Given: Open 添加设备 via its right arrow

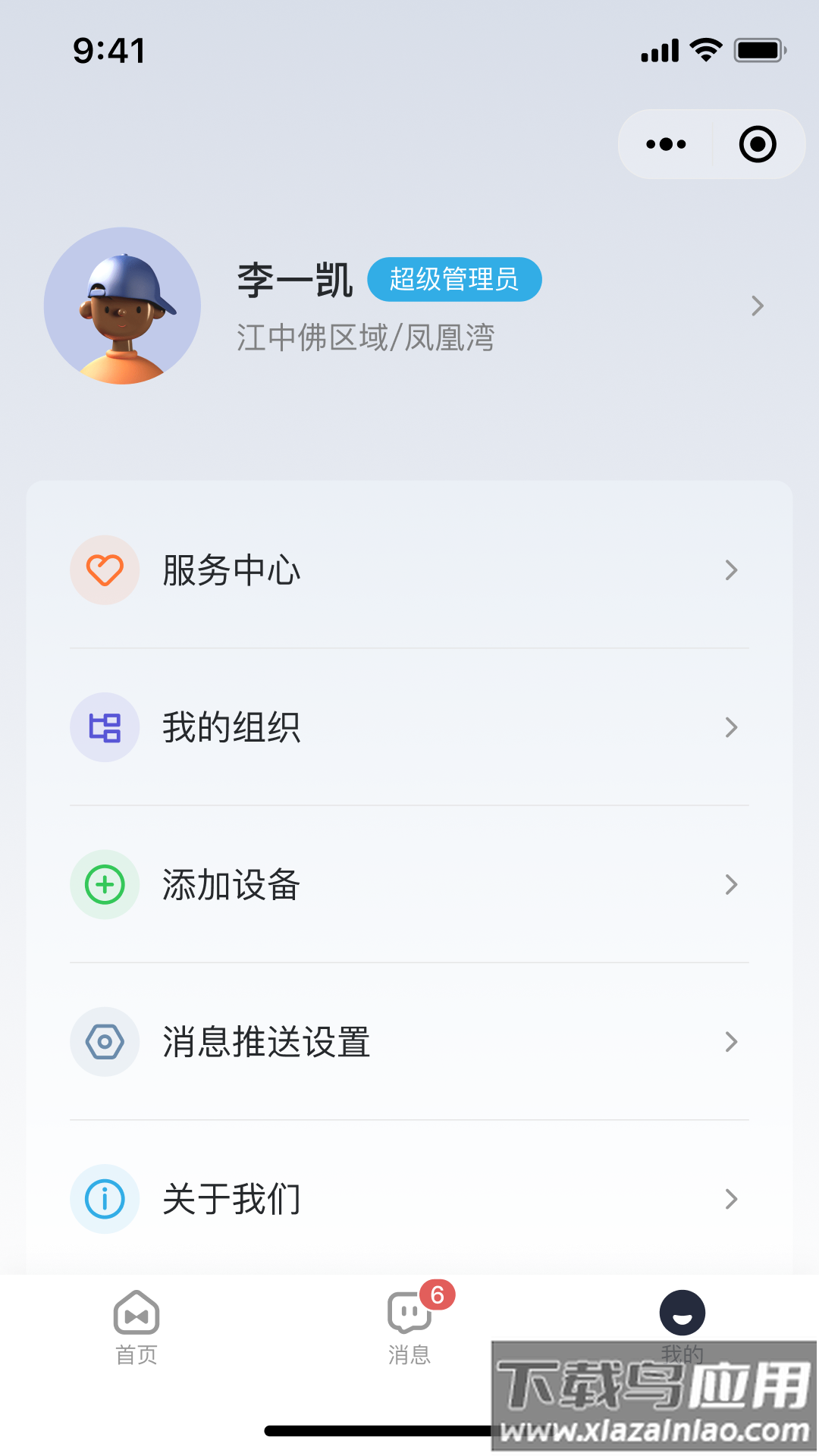Looking at the screenshot, I should pos(730,884).
